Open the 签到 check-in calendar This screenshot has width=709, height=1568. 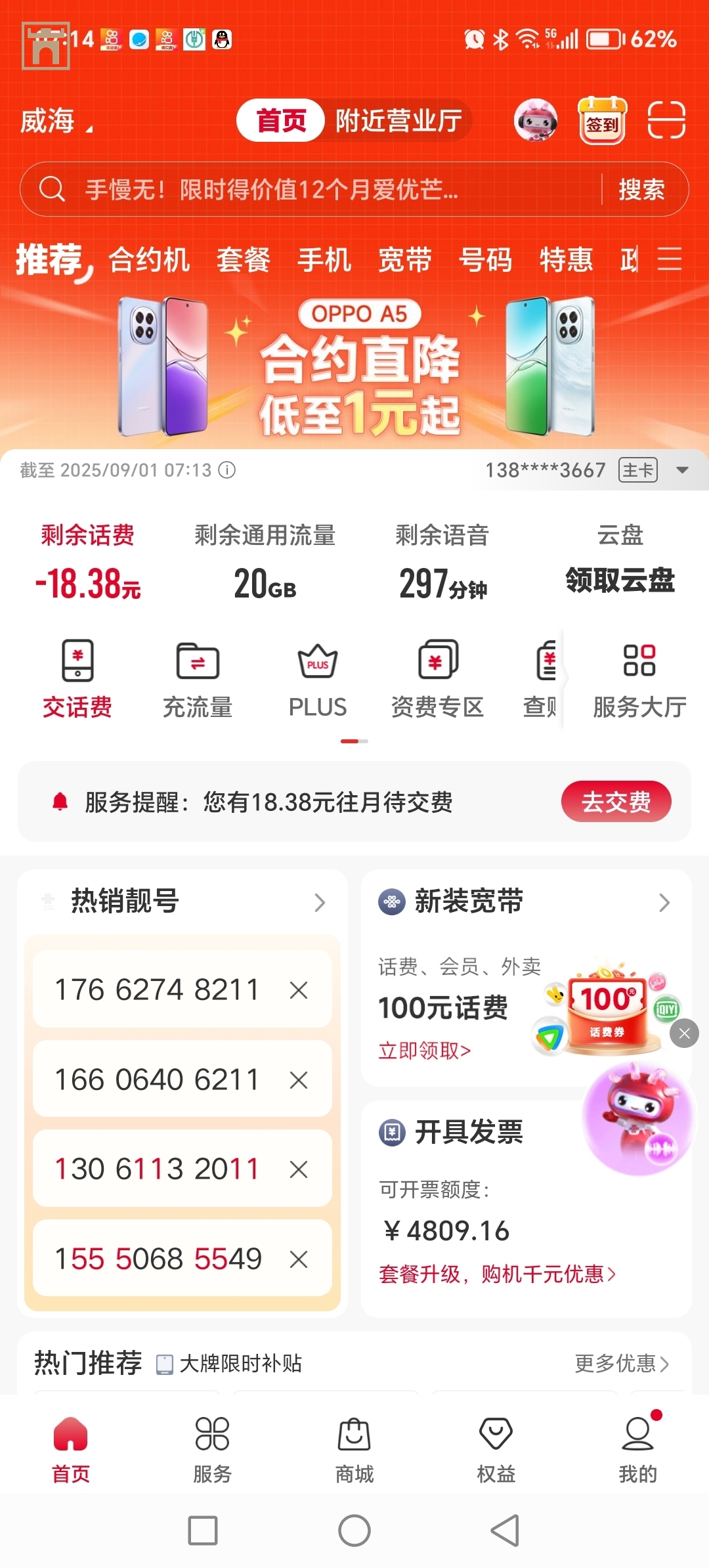[602, 120]
